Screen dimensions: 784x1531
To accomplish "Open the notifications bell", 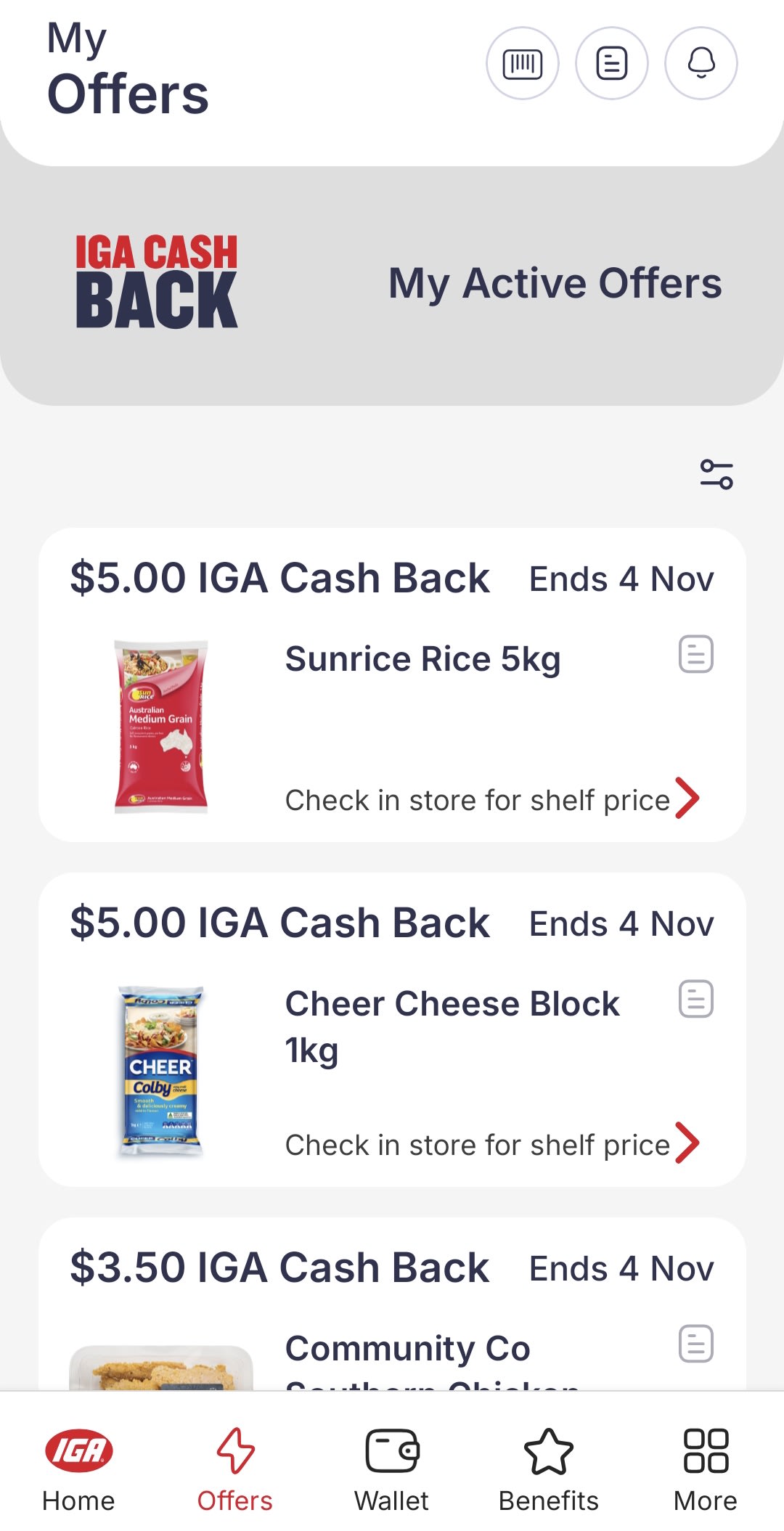I will point(701,63).
